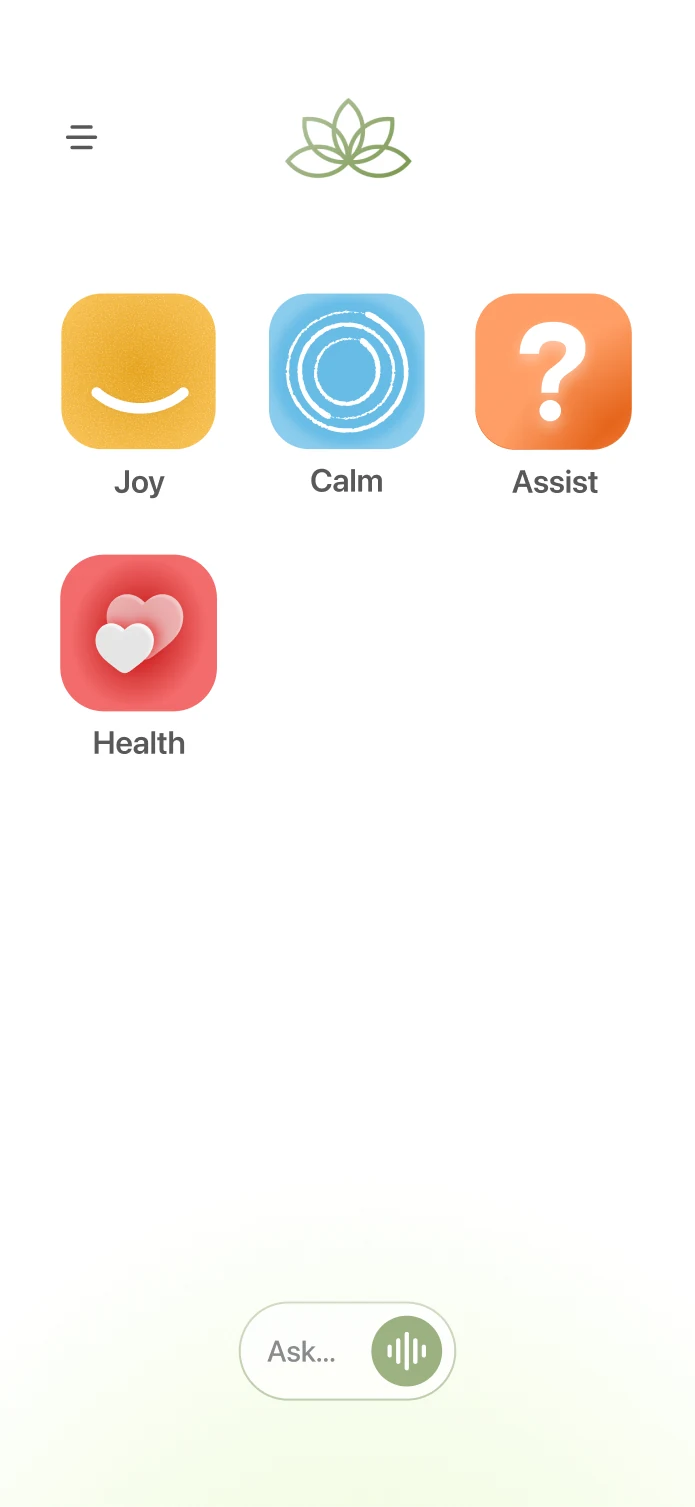695x1507 pixels.
Task: Open the Joy tile
Action: pos(138,371)
